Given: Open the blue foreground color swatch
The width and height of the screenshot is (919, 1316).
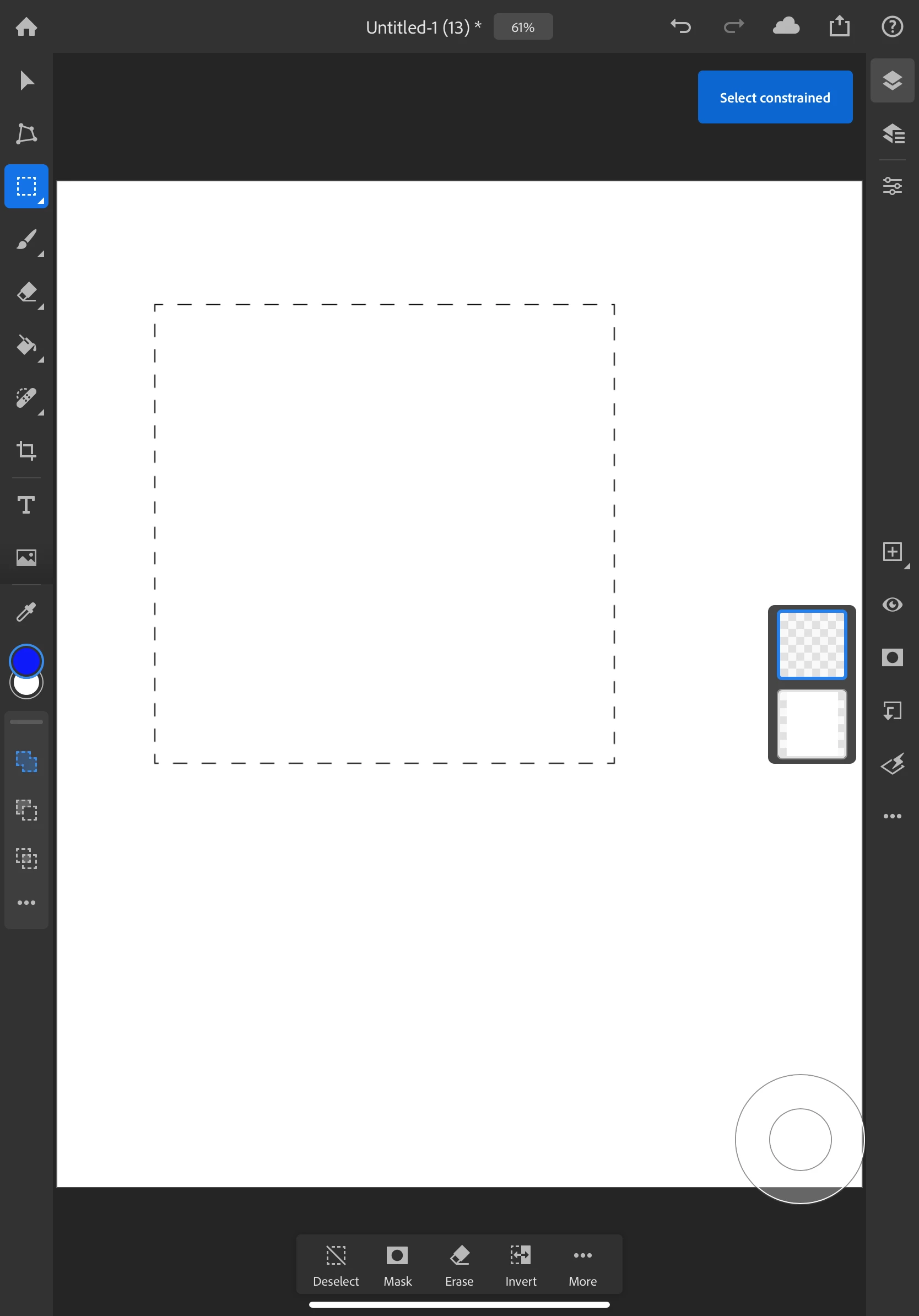Looking at the screenshot, I should pos(26,660).
